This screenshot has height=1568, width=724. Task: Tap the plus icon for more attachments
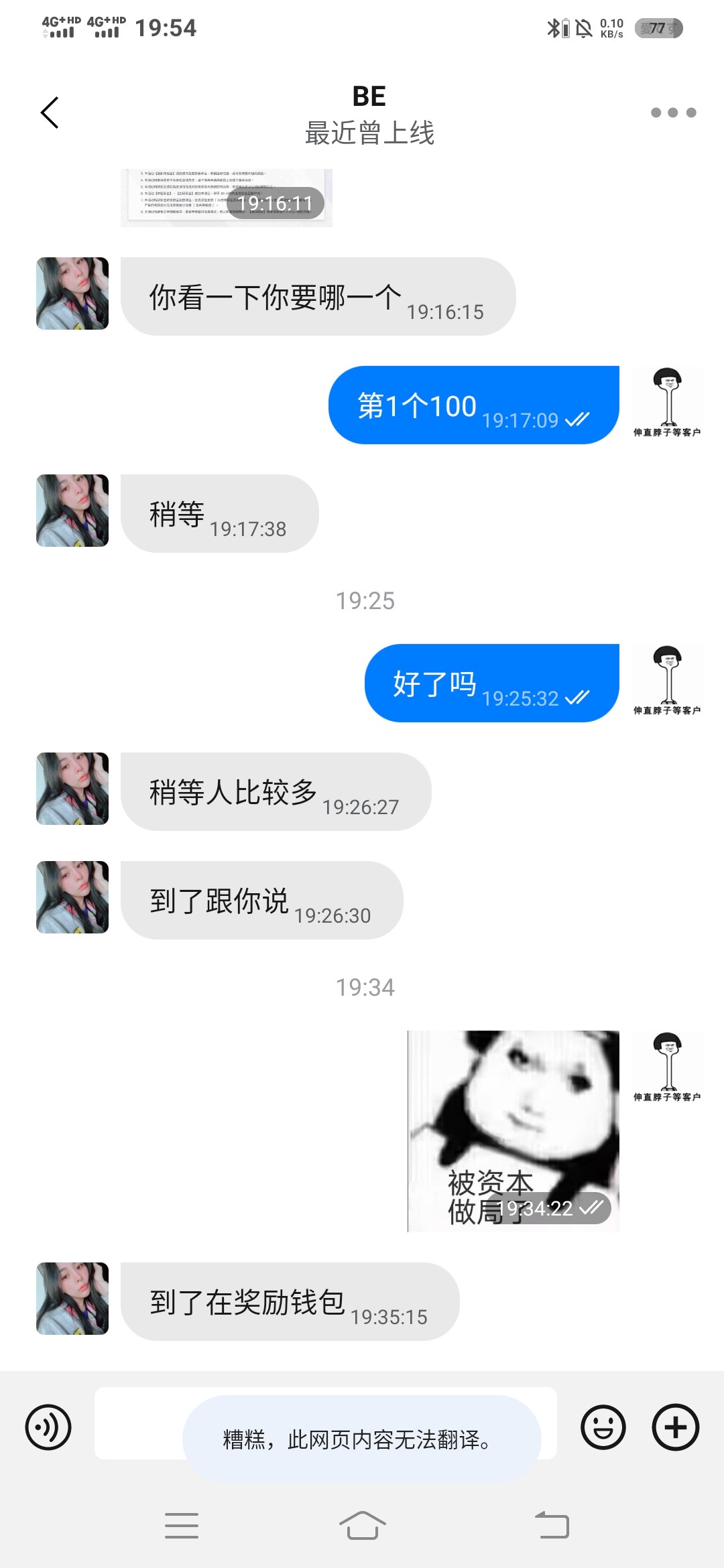click(x=675, y=1427)
